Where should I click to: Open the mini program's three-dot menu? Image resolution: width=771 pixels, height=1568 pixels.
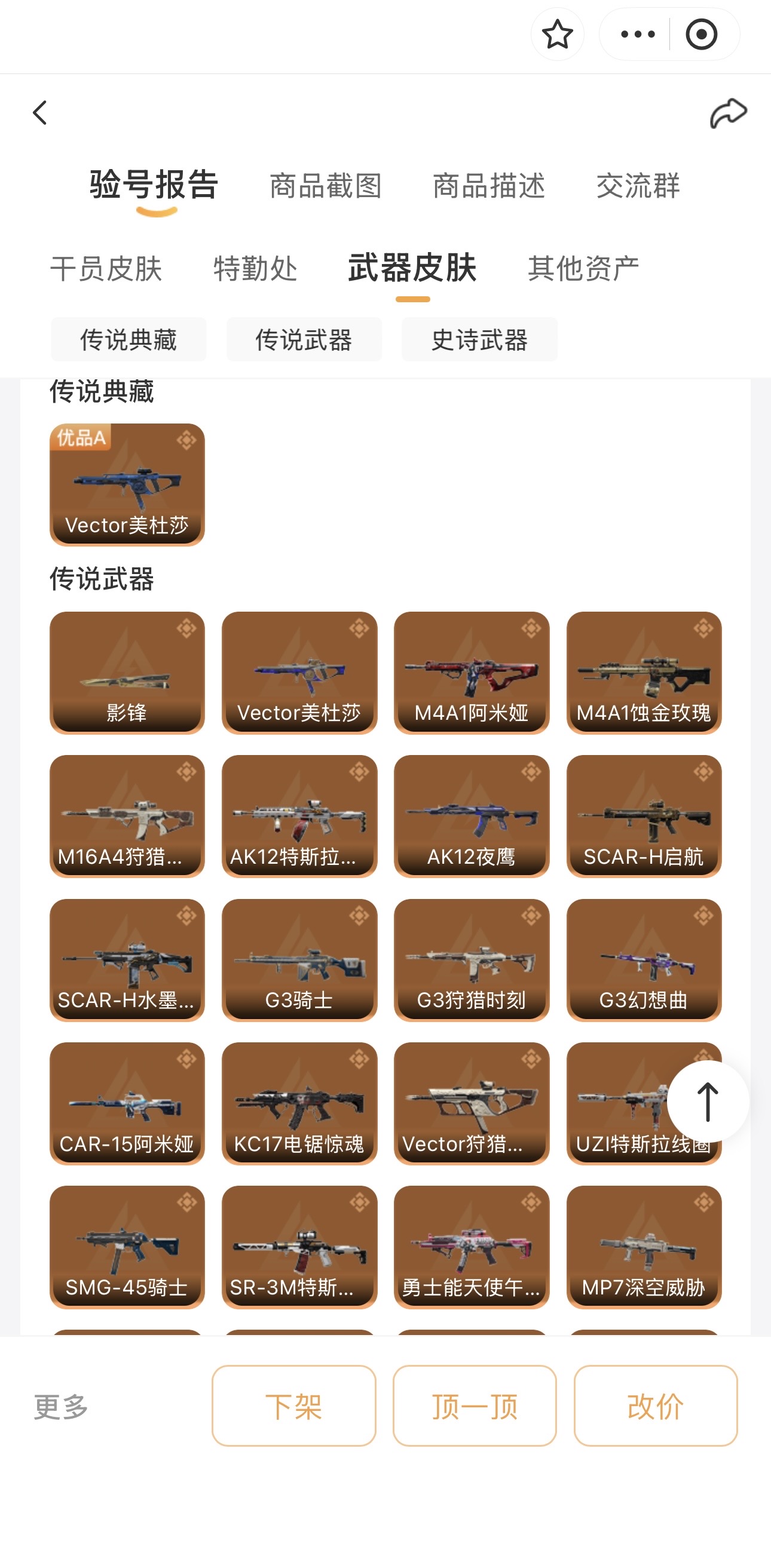point(637,34)
